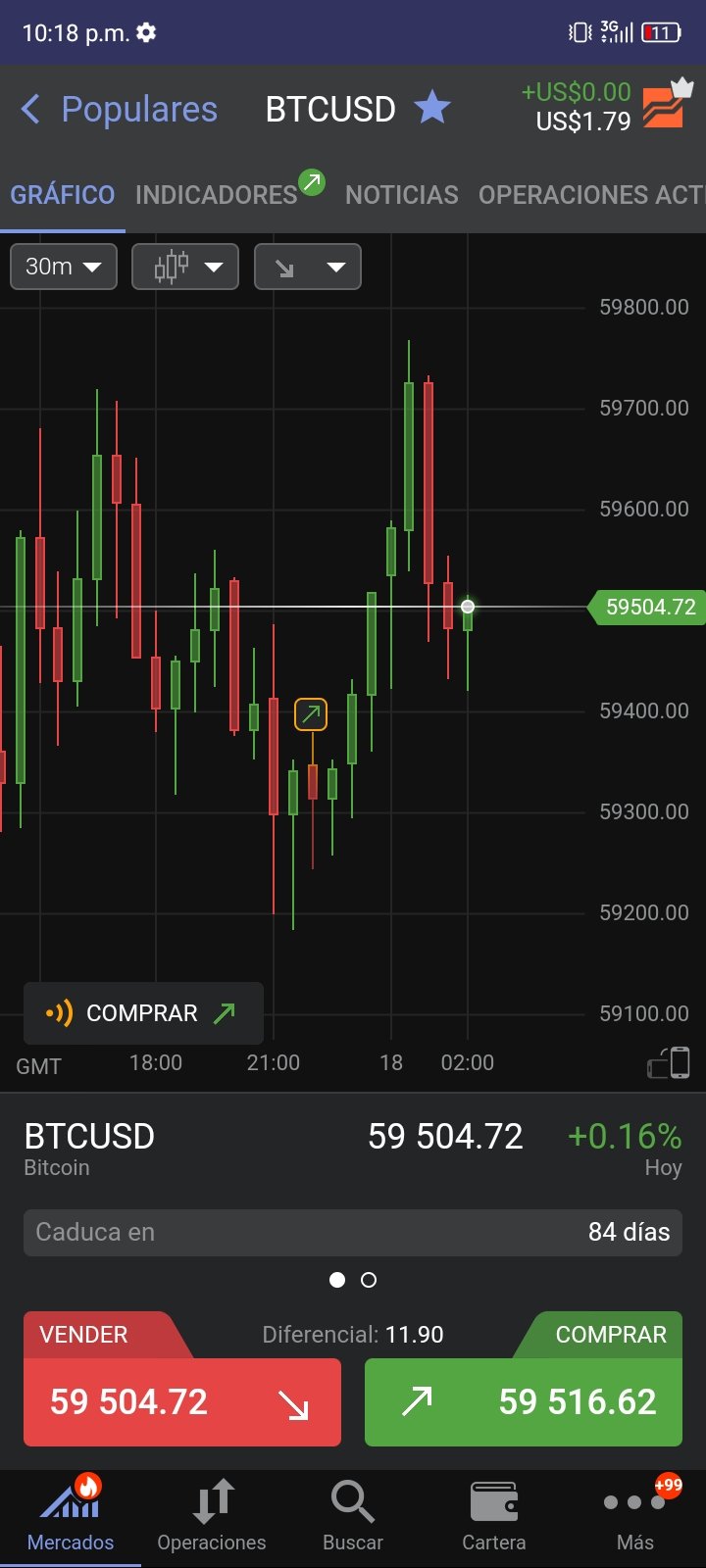
Task: Toggle the BTCUSD favorite star
Action: pos(432,108)
